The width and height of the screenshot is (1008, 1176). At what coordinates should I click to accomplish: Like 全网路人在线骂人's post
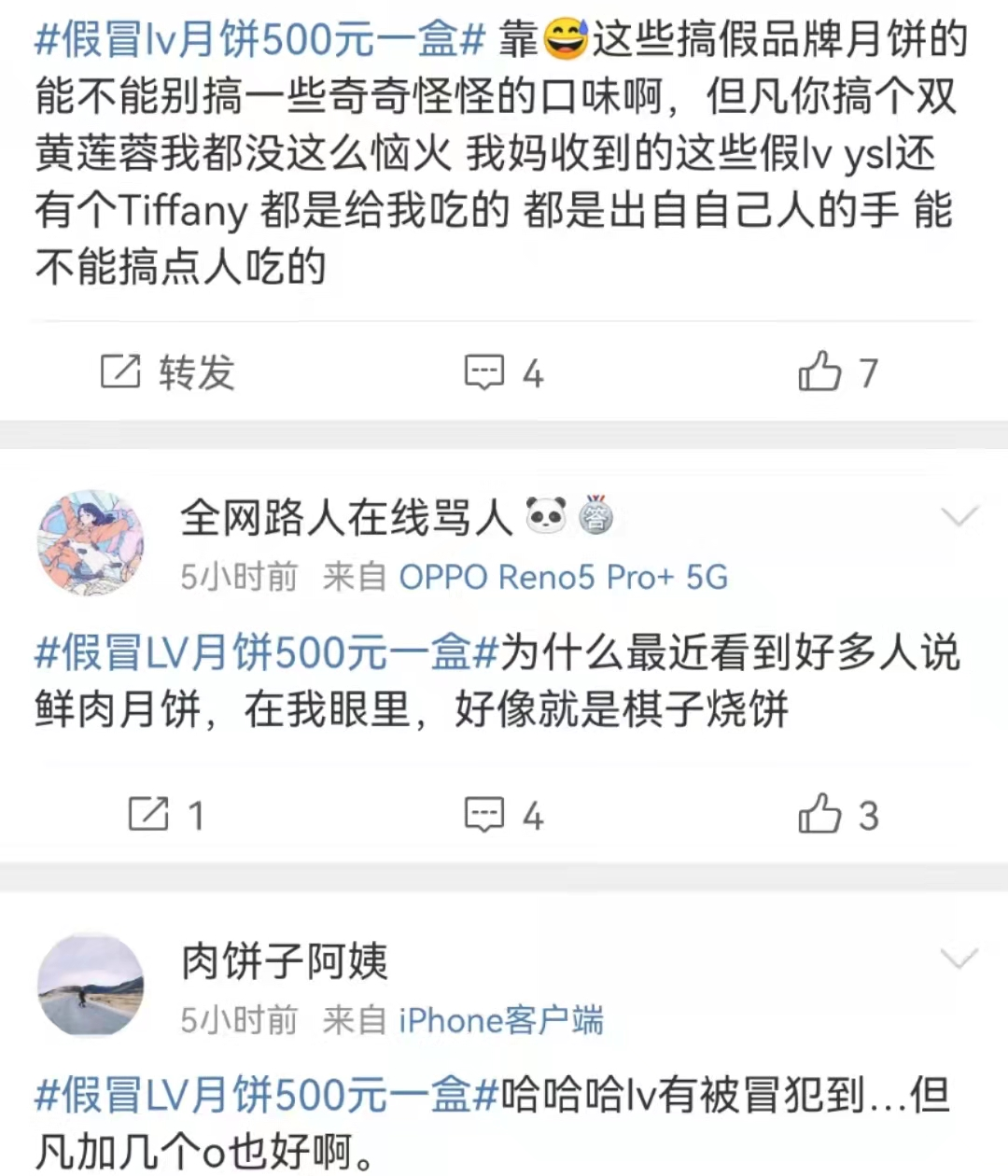[837, 815]
